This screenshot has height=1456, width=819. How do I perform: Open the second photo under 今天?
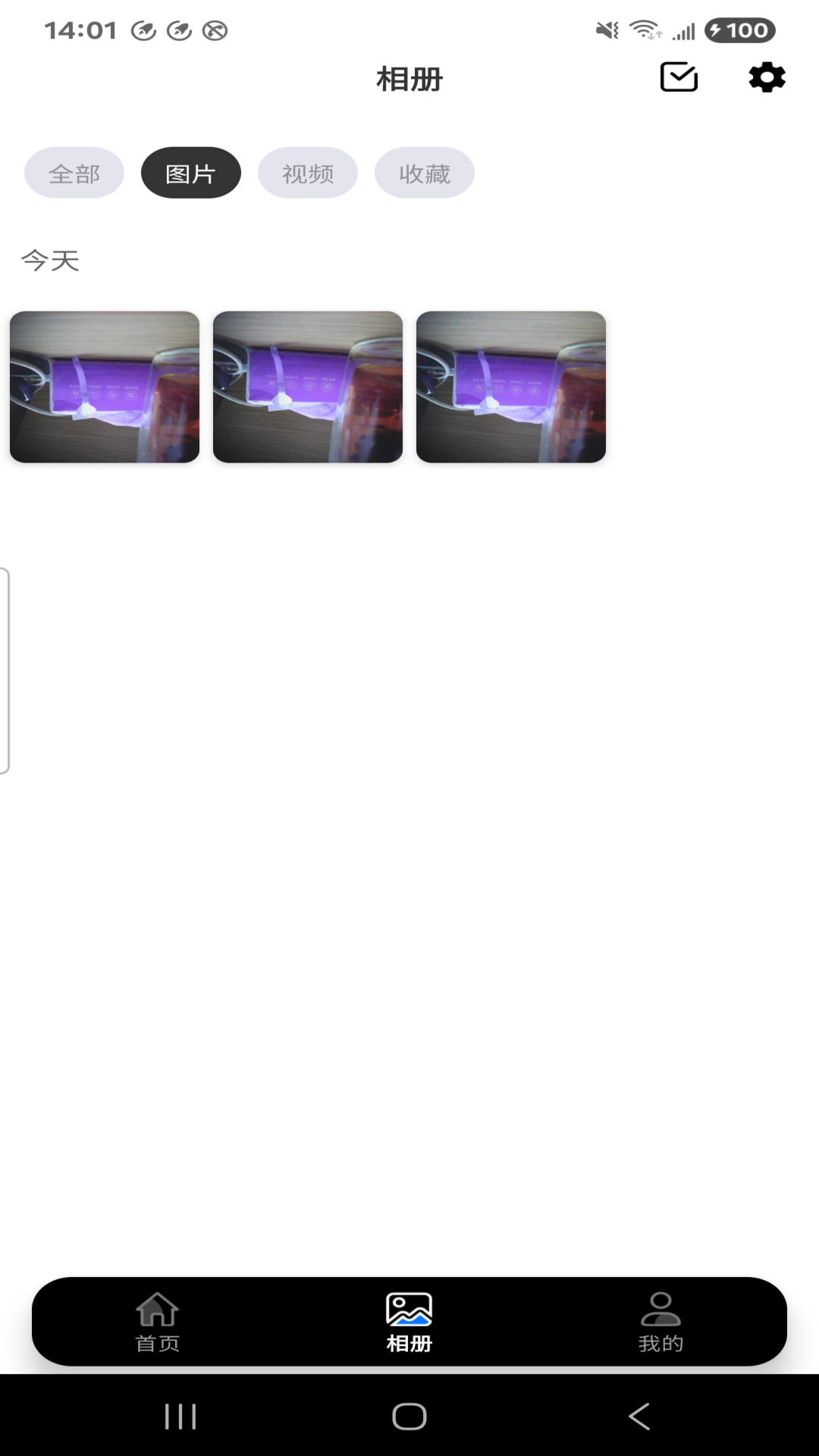click(x=308, y=387)
